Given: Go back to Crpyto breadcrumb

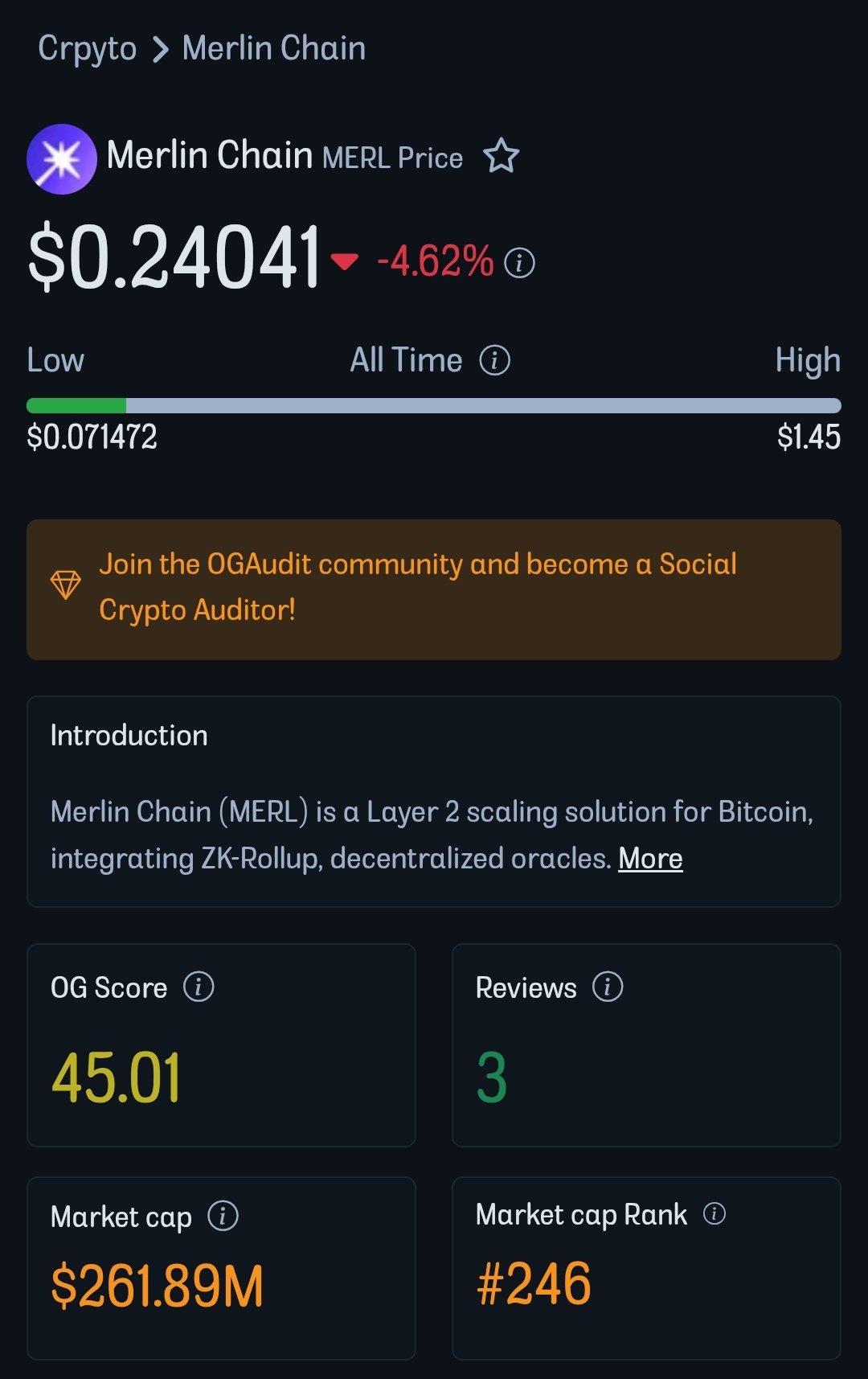Looking at the screenshot, I should pos(87,48).
